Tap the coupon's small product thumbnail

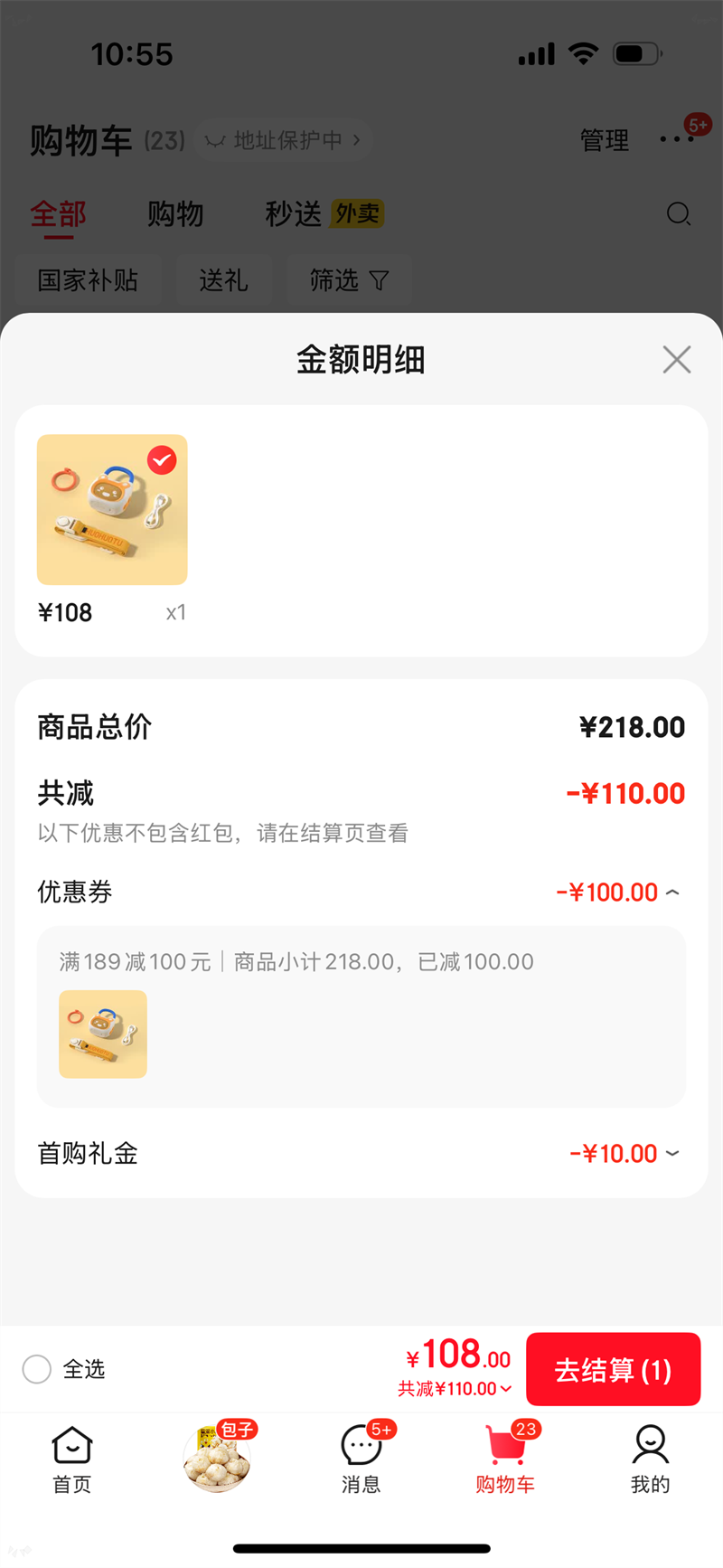pyautogui.click(x=102, y=1034)
